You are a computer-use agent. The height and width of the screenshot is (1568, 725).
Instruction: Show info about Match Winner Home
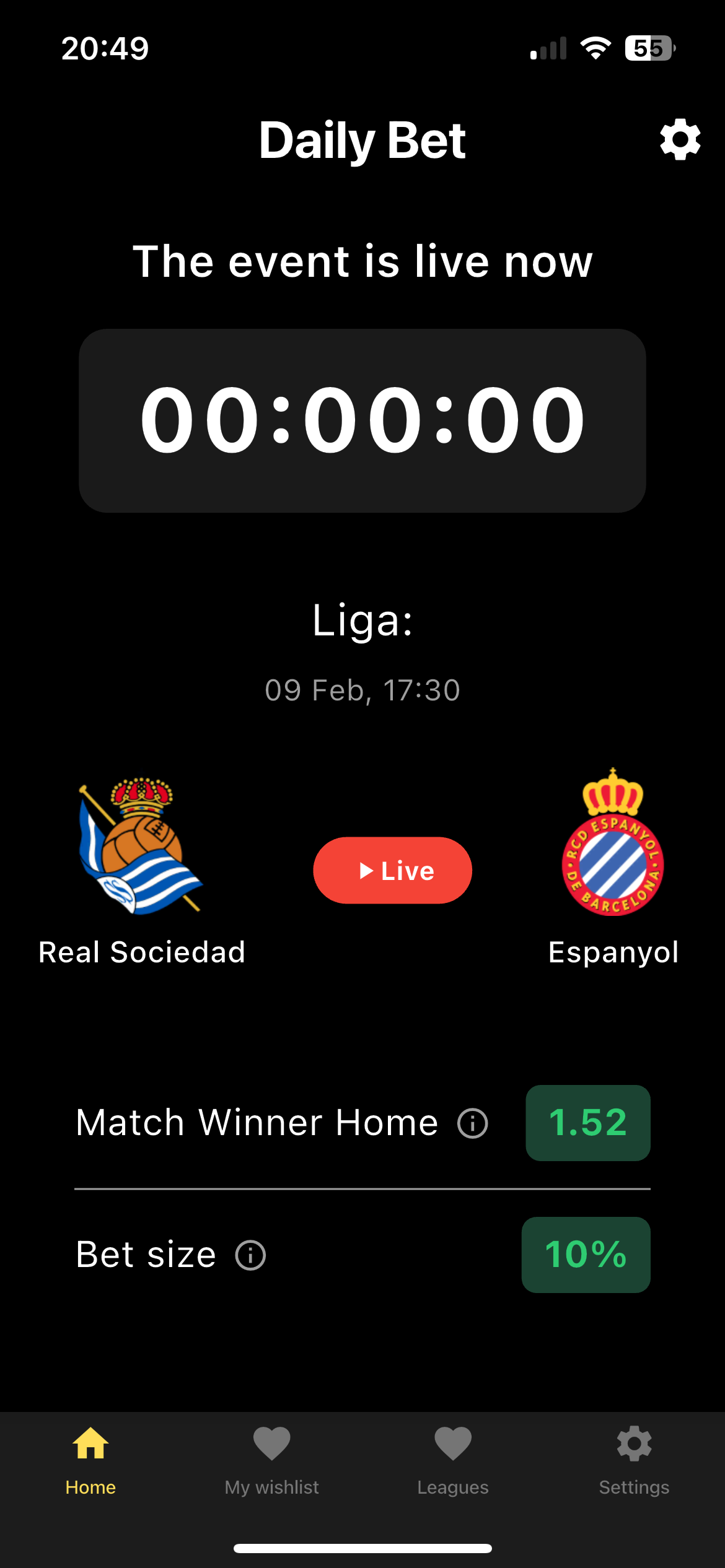[x=473, y=1123]
